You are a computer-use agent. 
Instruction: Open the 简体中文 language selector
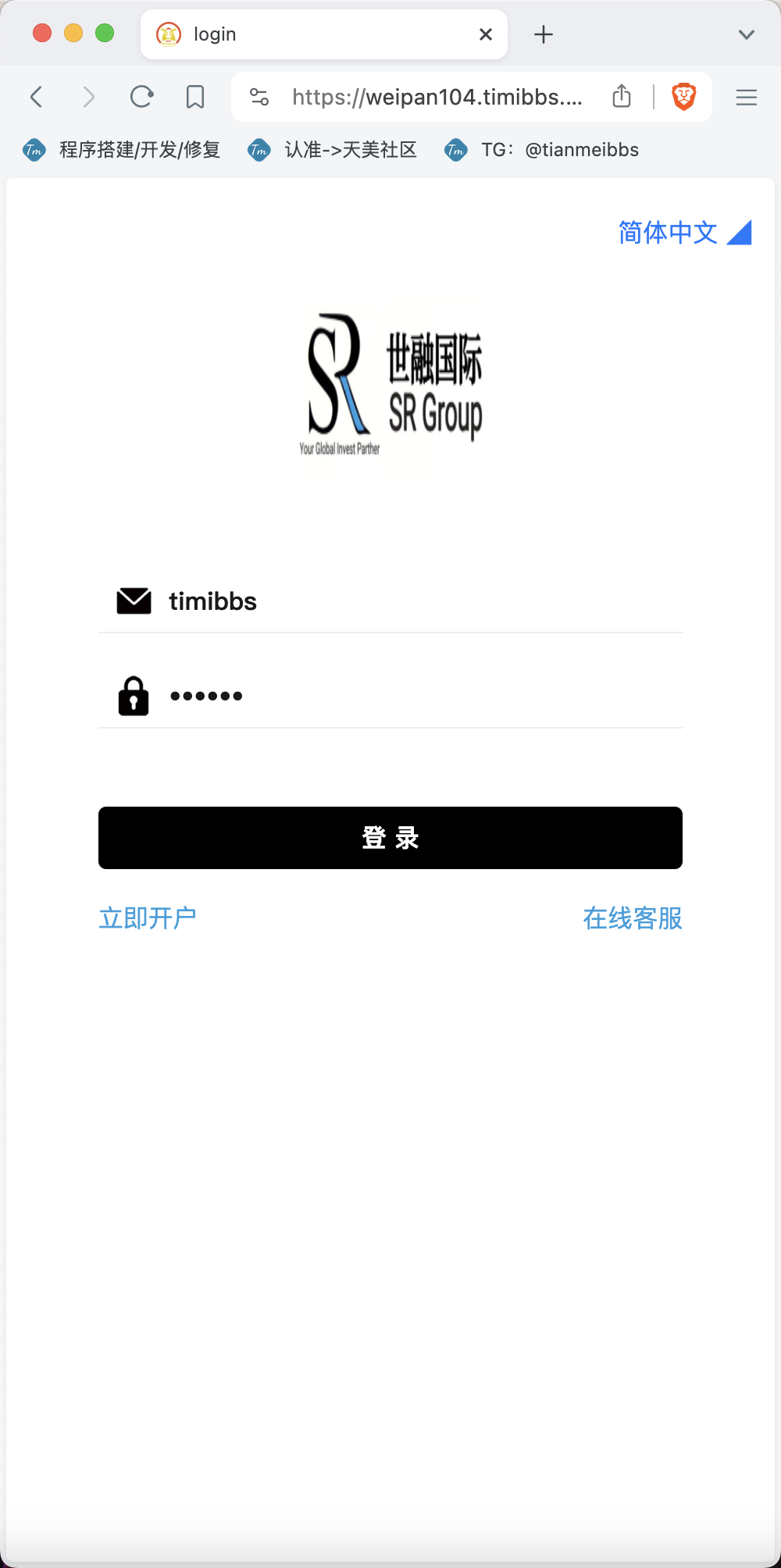684,233
